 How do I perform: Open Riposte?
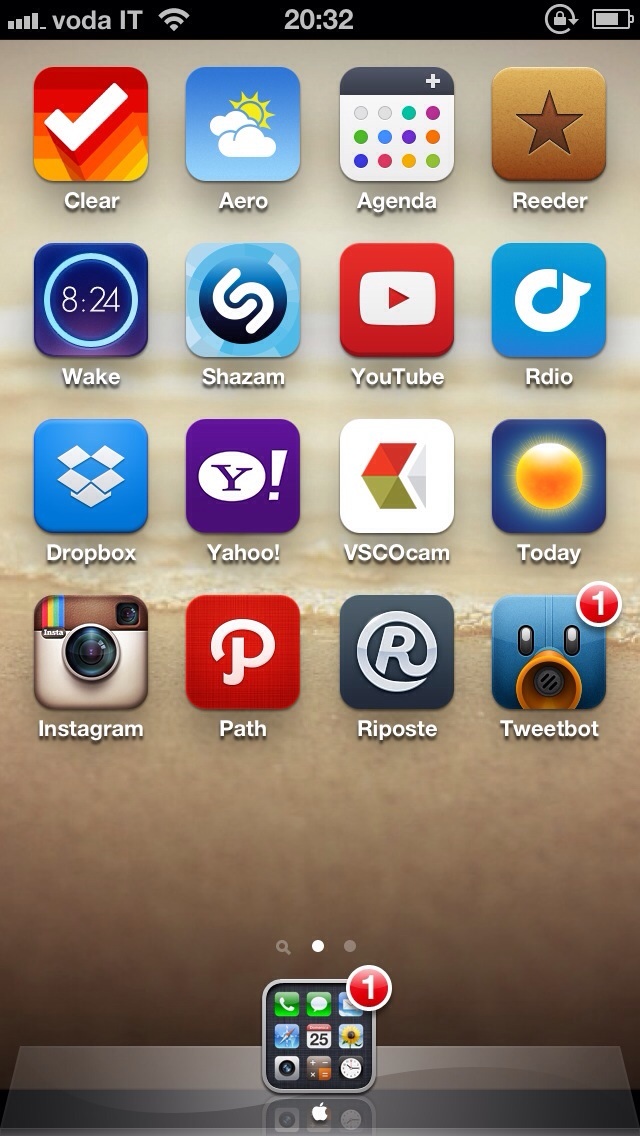click(x=396, y=652)
